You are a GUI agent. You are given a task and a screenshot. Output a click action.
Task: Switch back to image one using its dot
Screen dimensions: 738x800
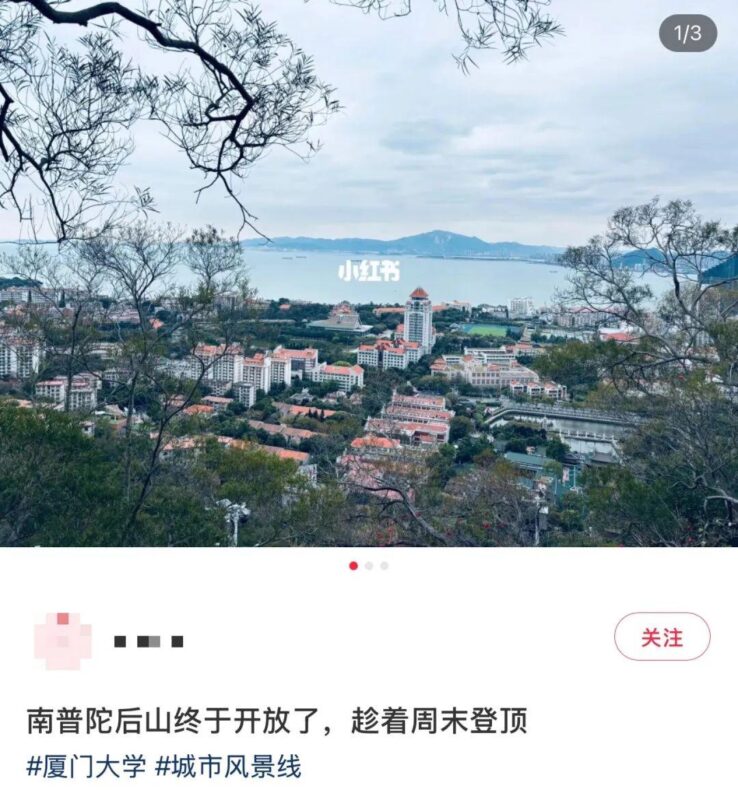pyautogui.click(x=352, y=566)
